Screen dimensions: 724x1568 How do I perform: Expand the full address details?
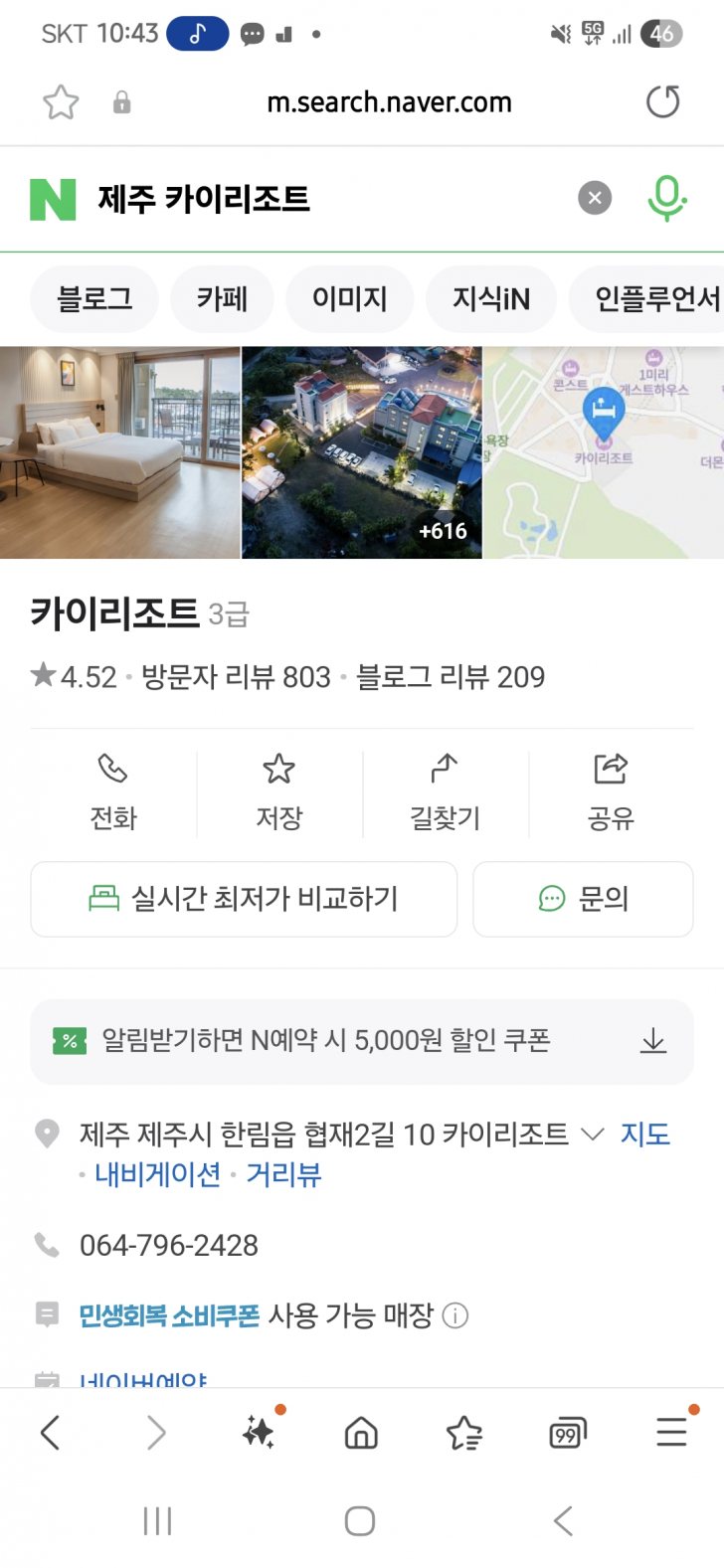tap(592, 1133)
